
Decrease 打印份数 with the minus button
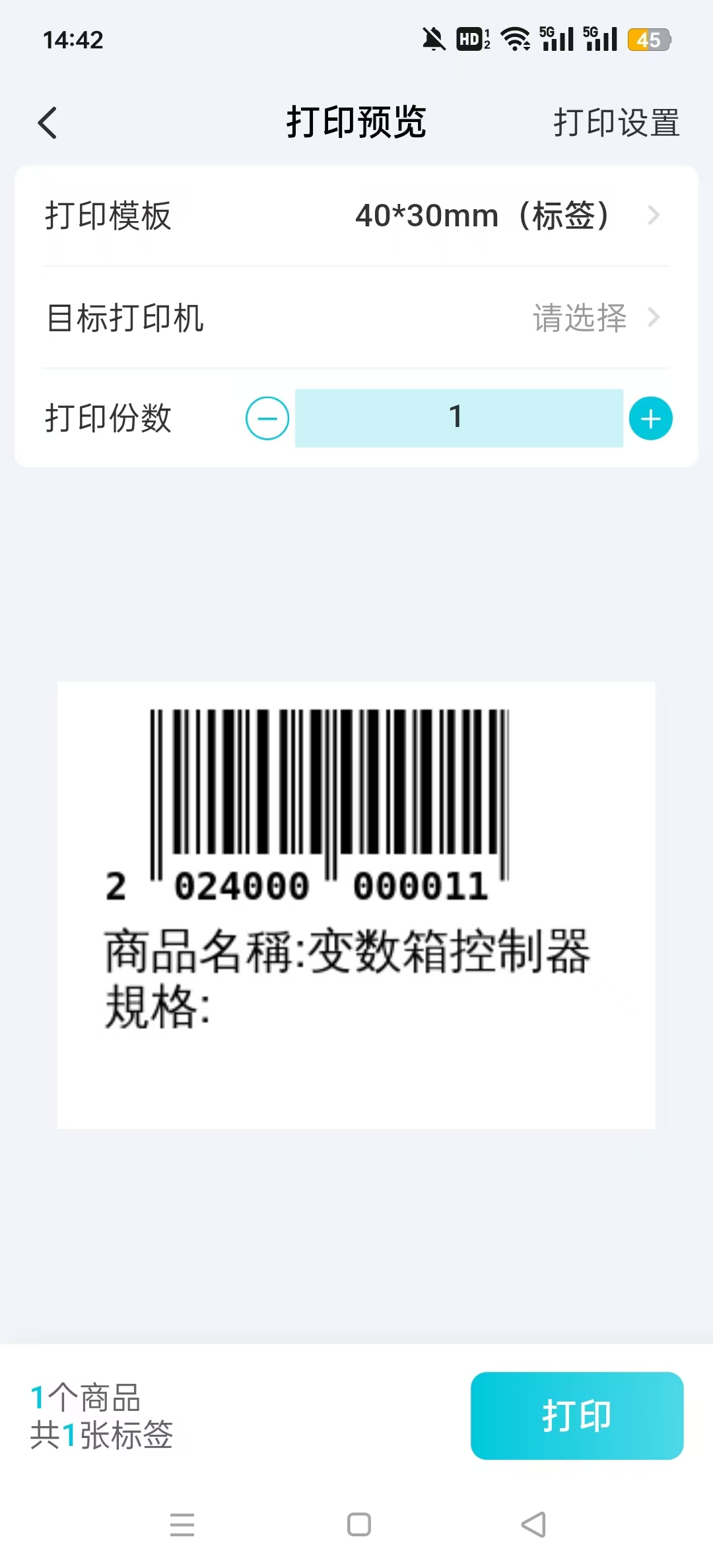[267, 418]
